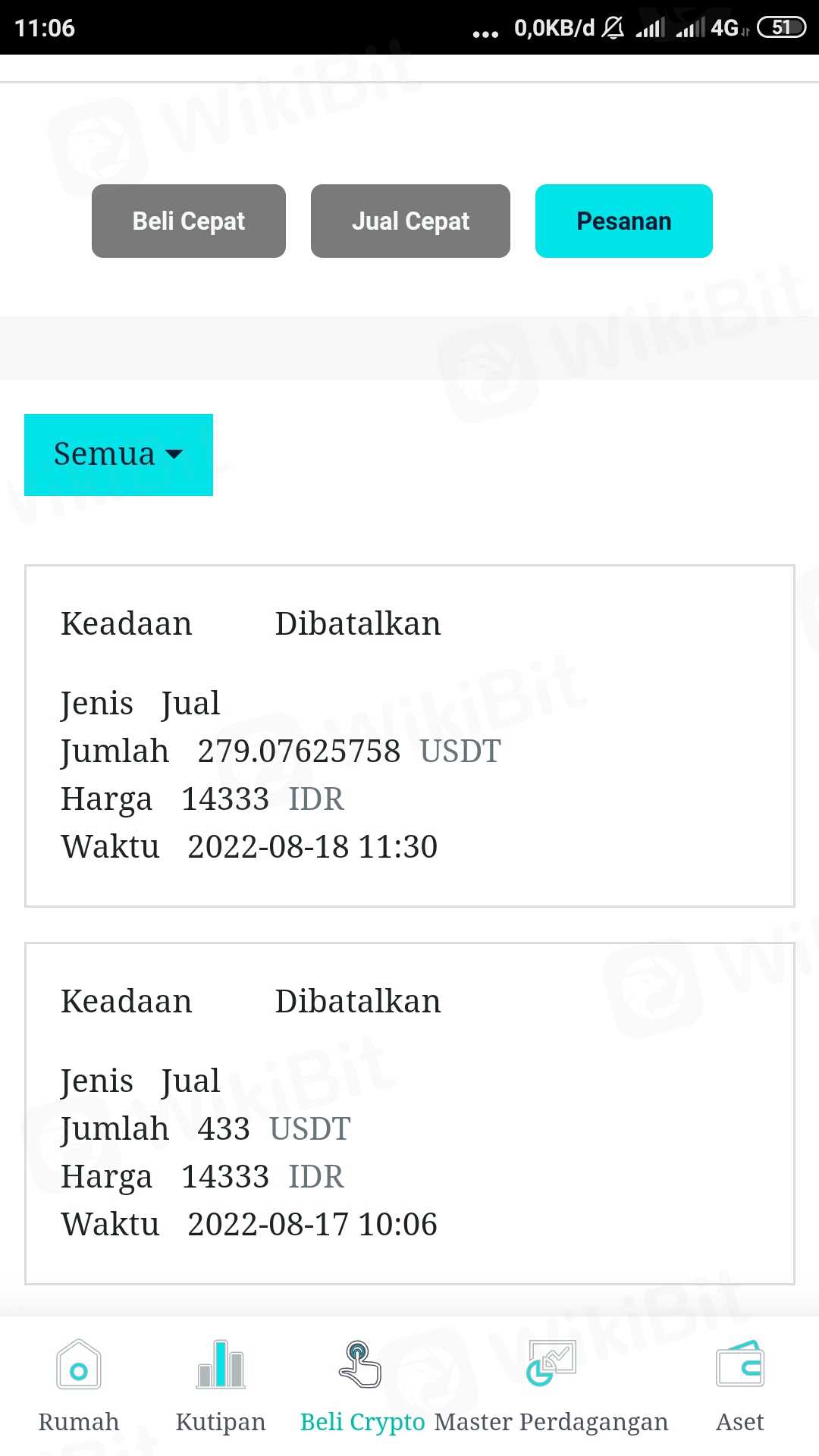The height and width of the screenshot is (1456, 819).
Task: Open the cancelled order of 433 USDT
Action: point(409,1112)
